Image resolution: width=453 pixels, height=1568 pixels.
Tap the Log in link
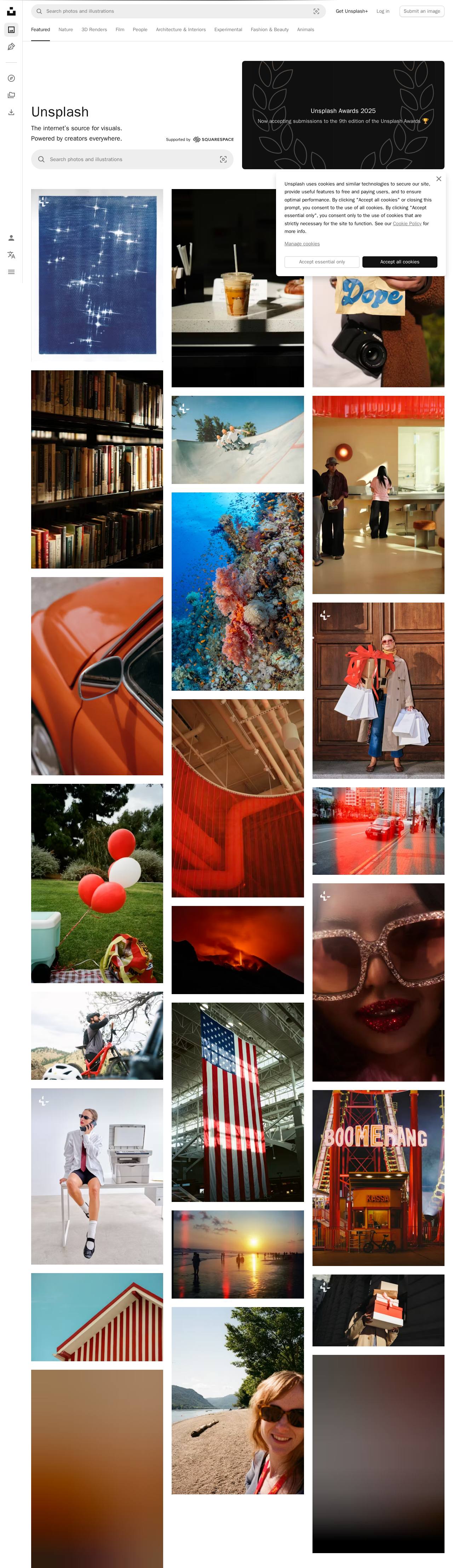pos(382,11)
